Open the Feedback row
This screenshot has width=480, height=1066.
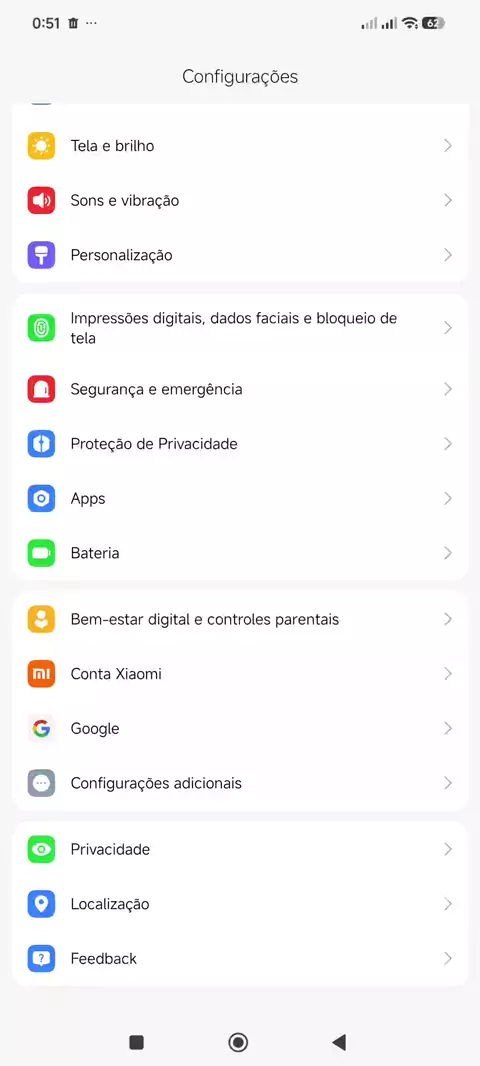coord(240,959)
